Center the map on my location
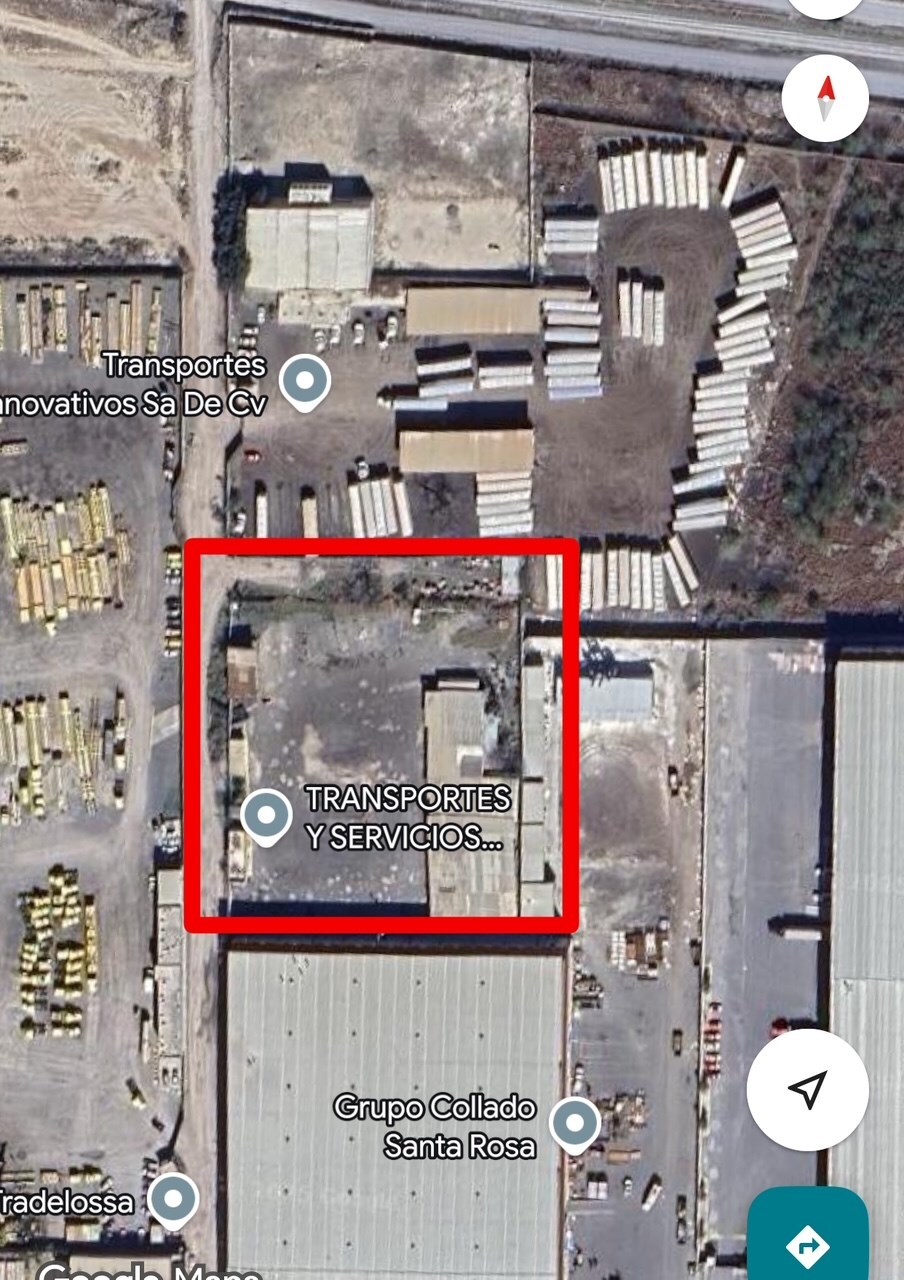 pyautogui.click(x=807, y=1090)
